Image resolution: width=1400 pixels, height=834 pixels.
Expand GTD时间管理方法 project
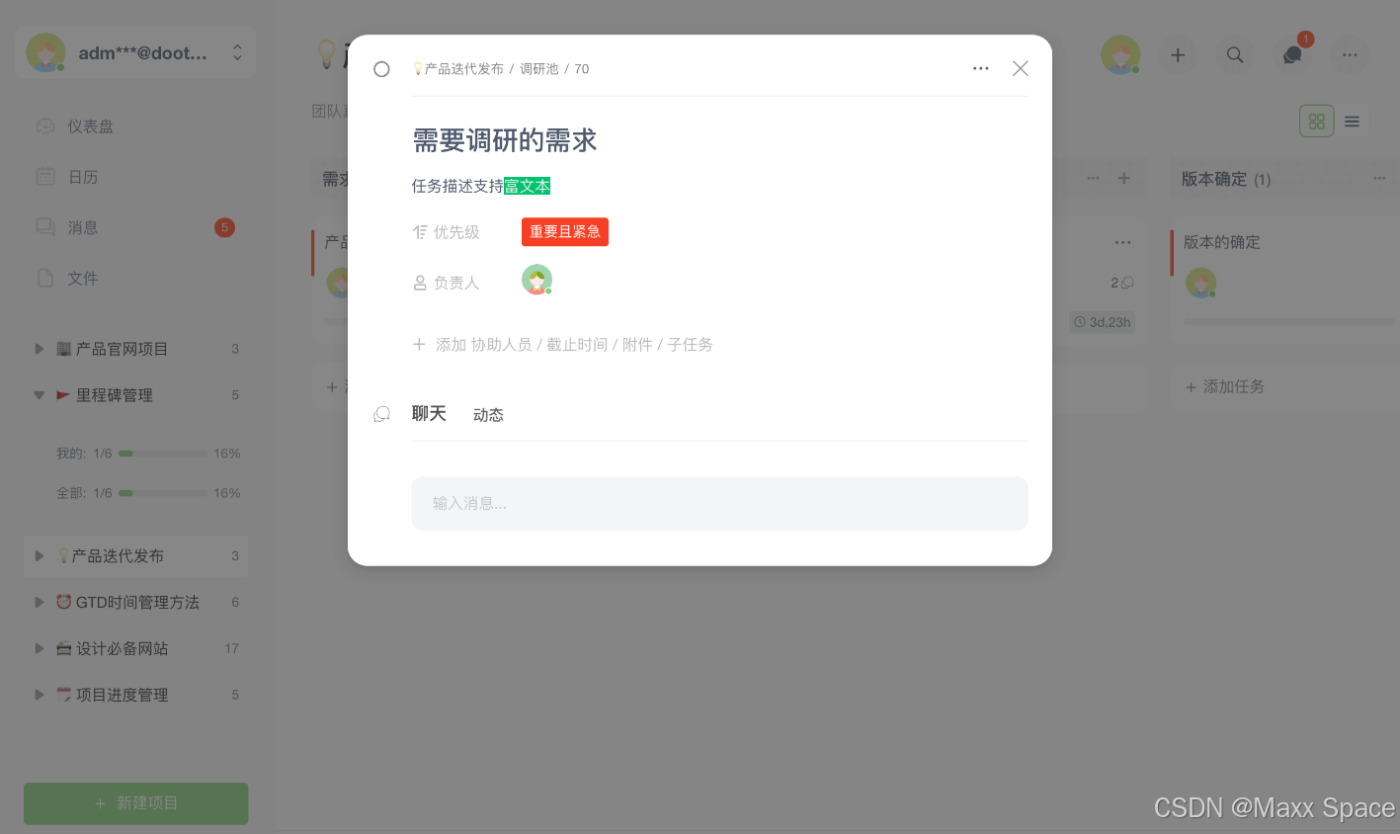click(40, 602)
